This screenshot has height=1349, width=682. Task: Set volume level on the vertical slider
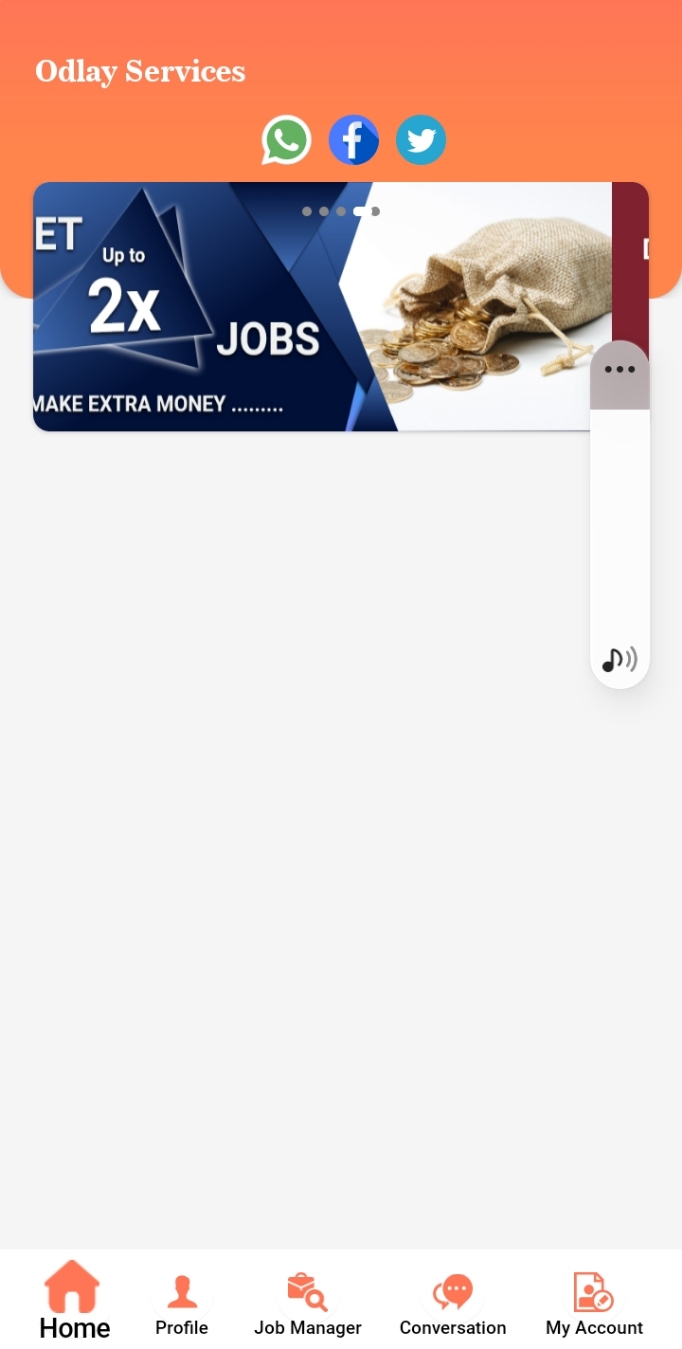(x=620, y=520)
